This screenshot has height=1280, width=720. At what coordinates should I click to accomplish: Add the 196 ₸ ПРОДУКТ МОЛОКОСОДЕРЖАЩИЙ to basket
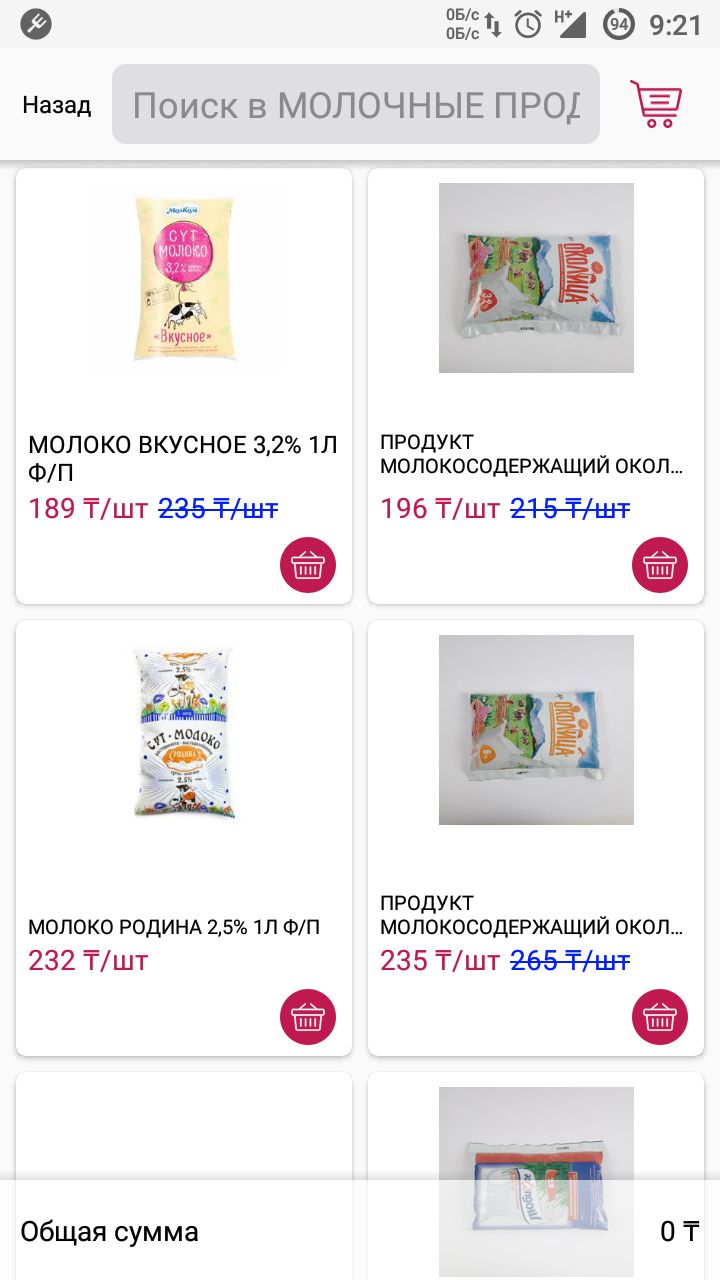660,566
